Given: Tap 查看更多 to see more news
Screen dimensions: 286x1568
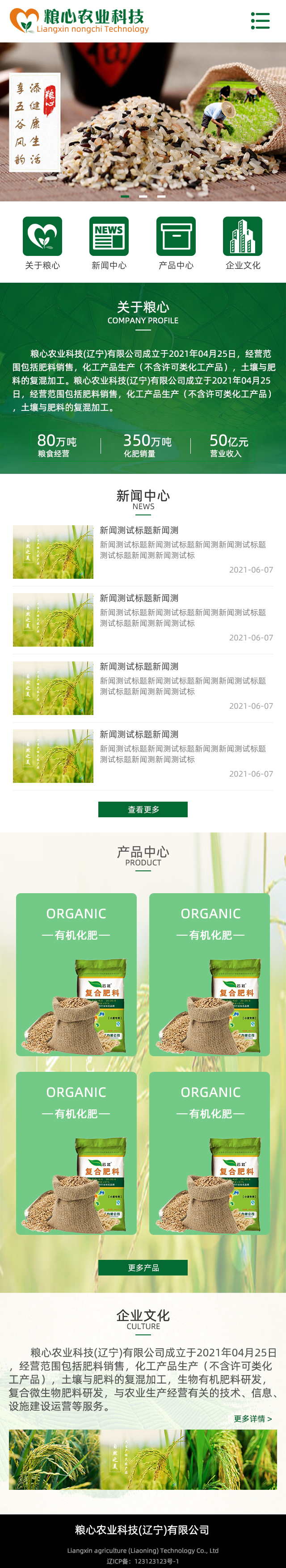Looking at the screenshot, I should click(x=143, y=810).
